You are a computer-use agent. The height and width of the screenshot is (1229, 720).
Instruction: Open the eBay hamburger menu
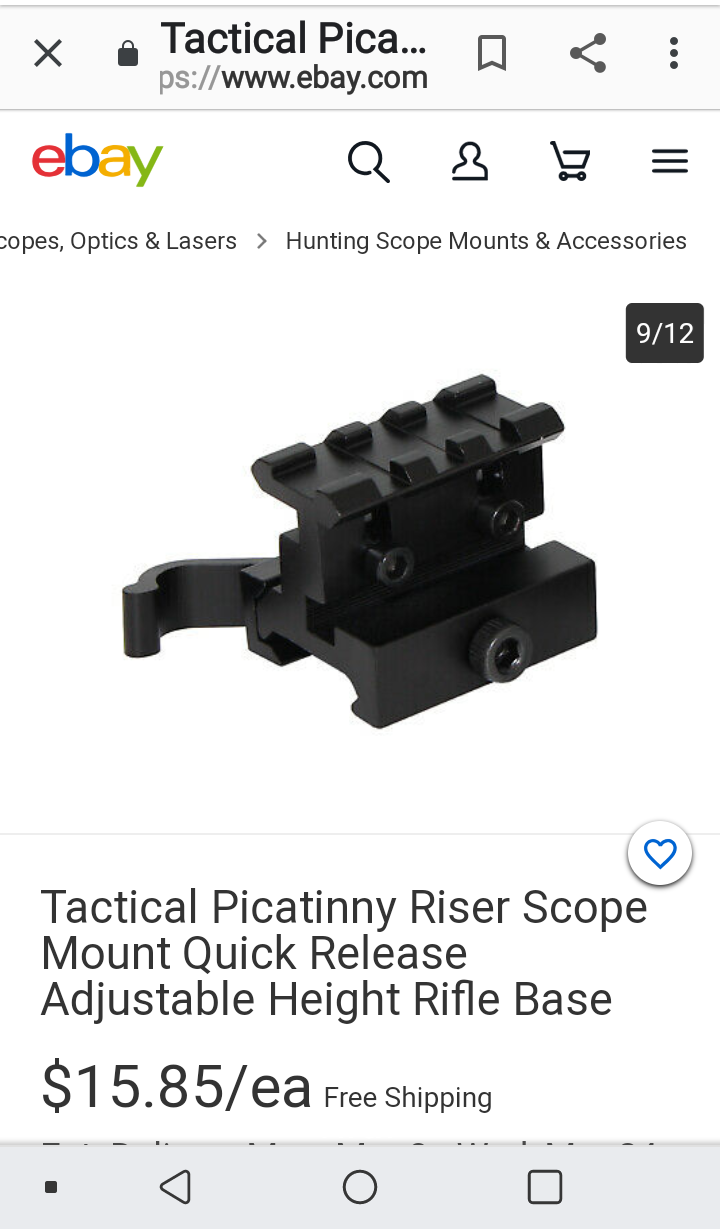669,161
